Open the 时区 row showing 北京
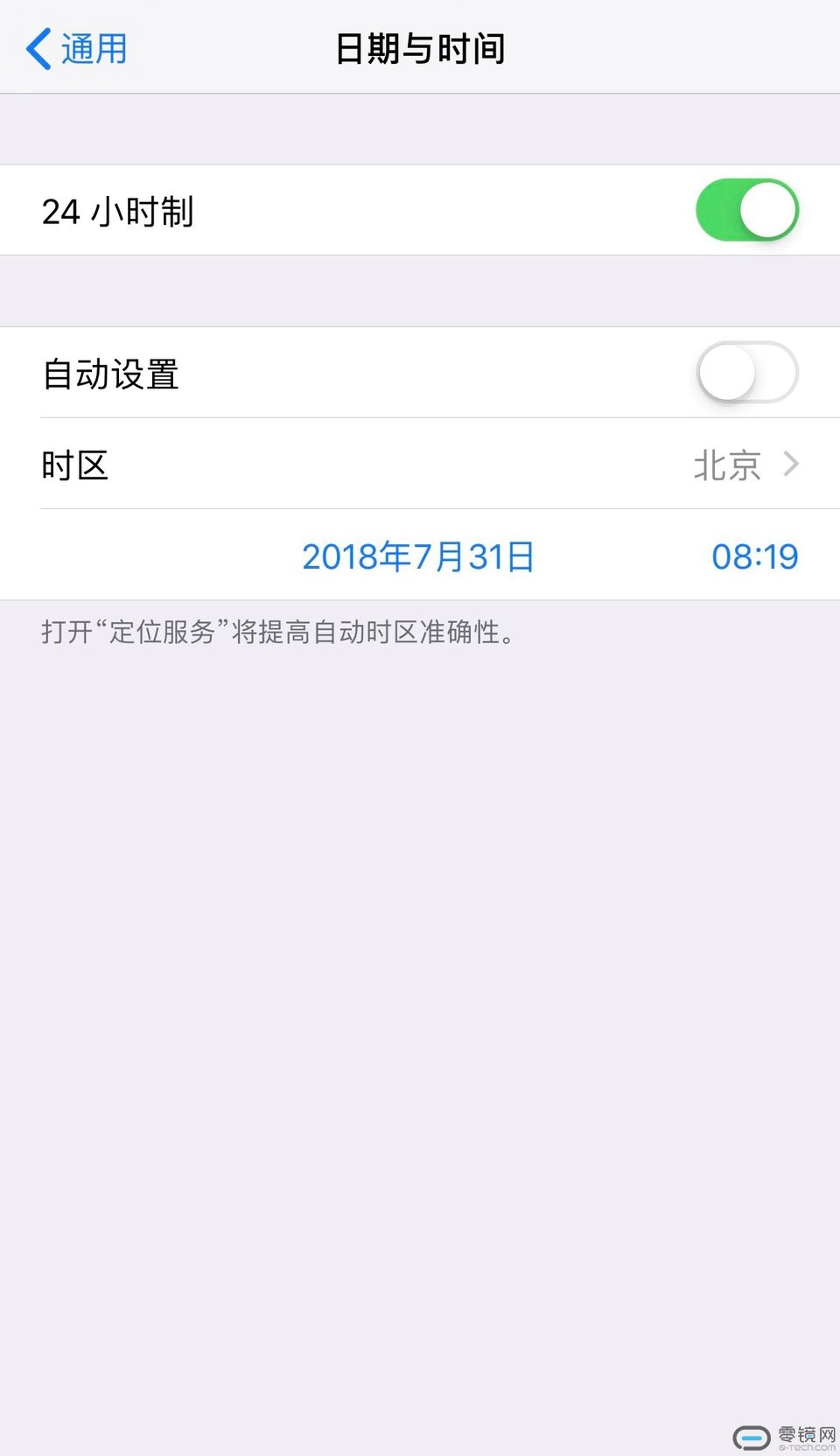This screenshot has width=840, height=1456. [x=420, y=464]
